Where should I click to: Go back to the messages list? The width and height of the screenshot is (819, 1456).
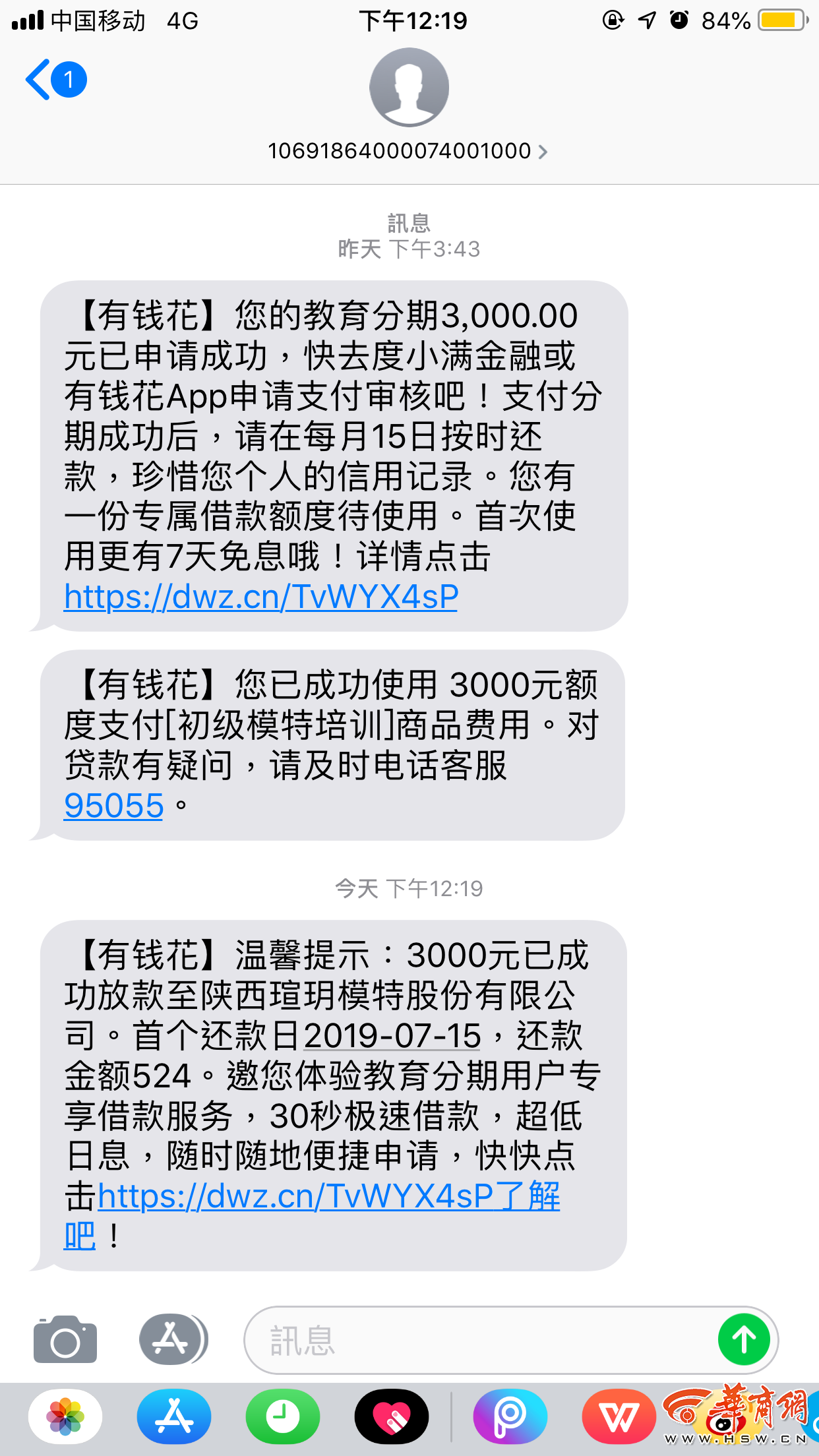click(x=54, y=80)
